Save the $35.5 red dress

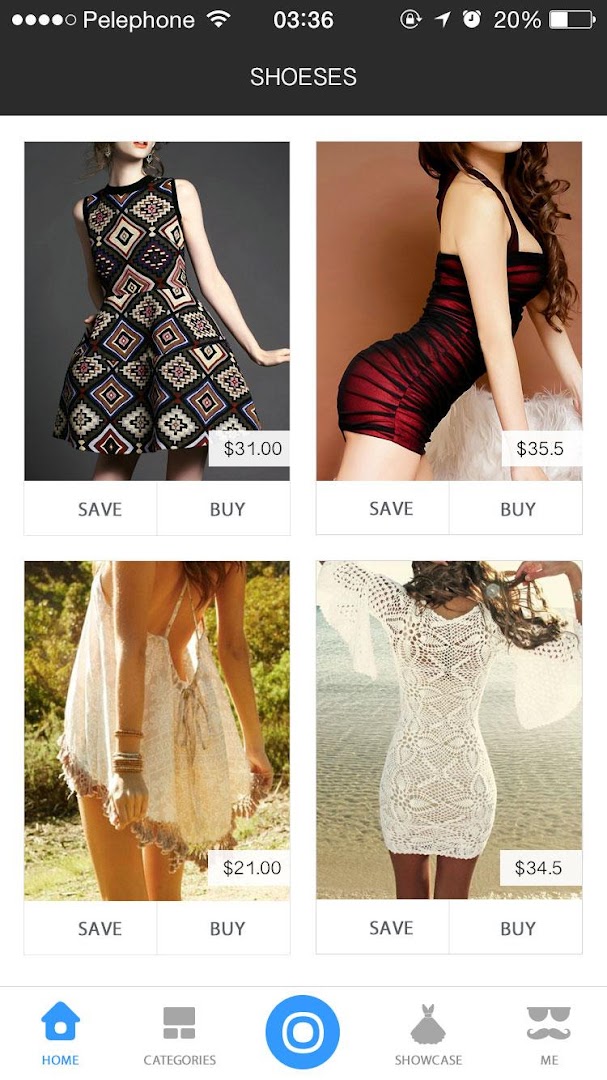391,508
